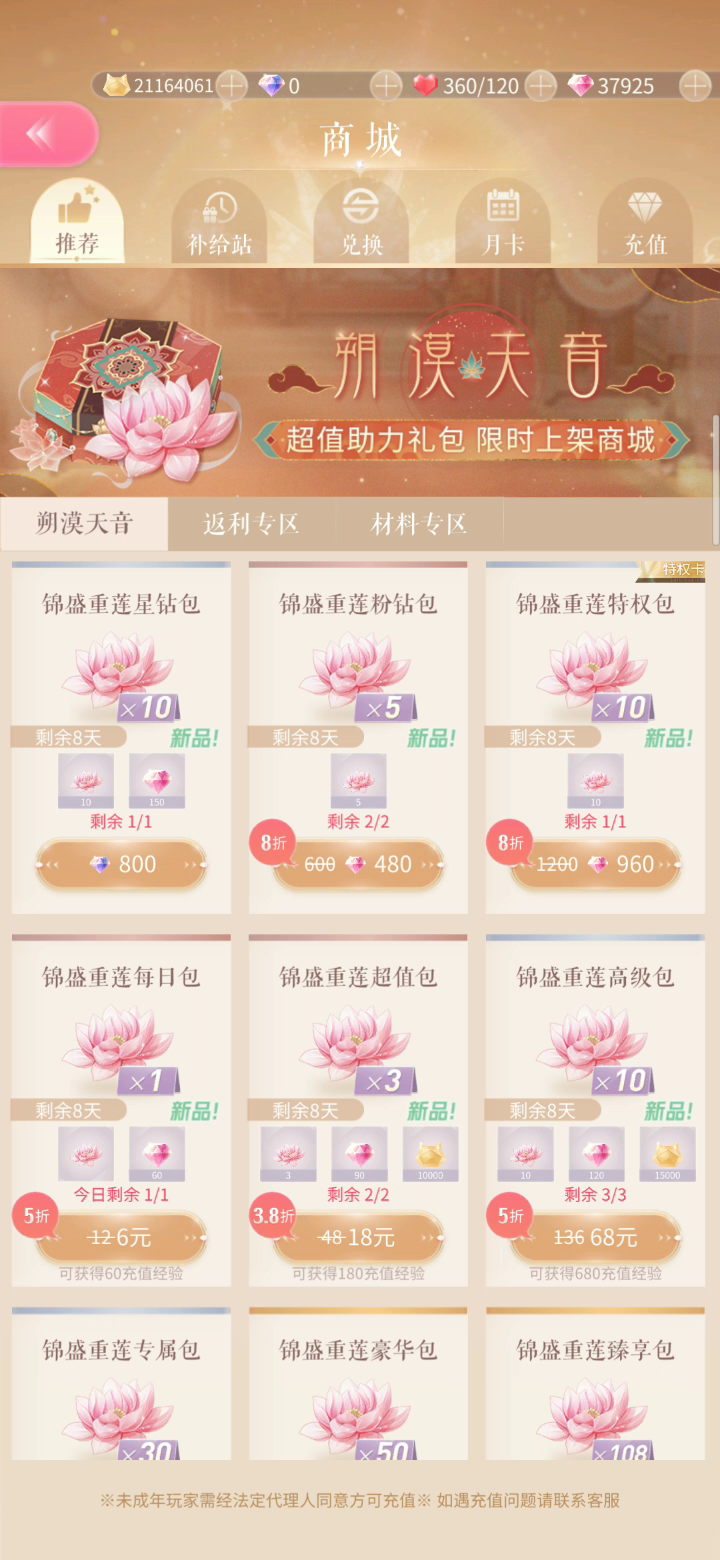This screenshot has width=720, height=1560.
Task: Purchase 锦盛重莲超值包 for 18元
Action: pos(358,1237)
